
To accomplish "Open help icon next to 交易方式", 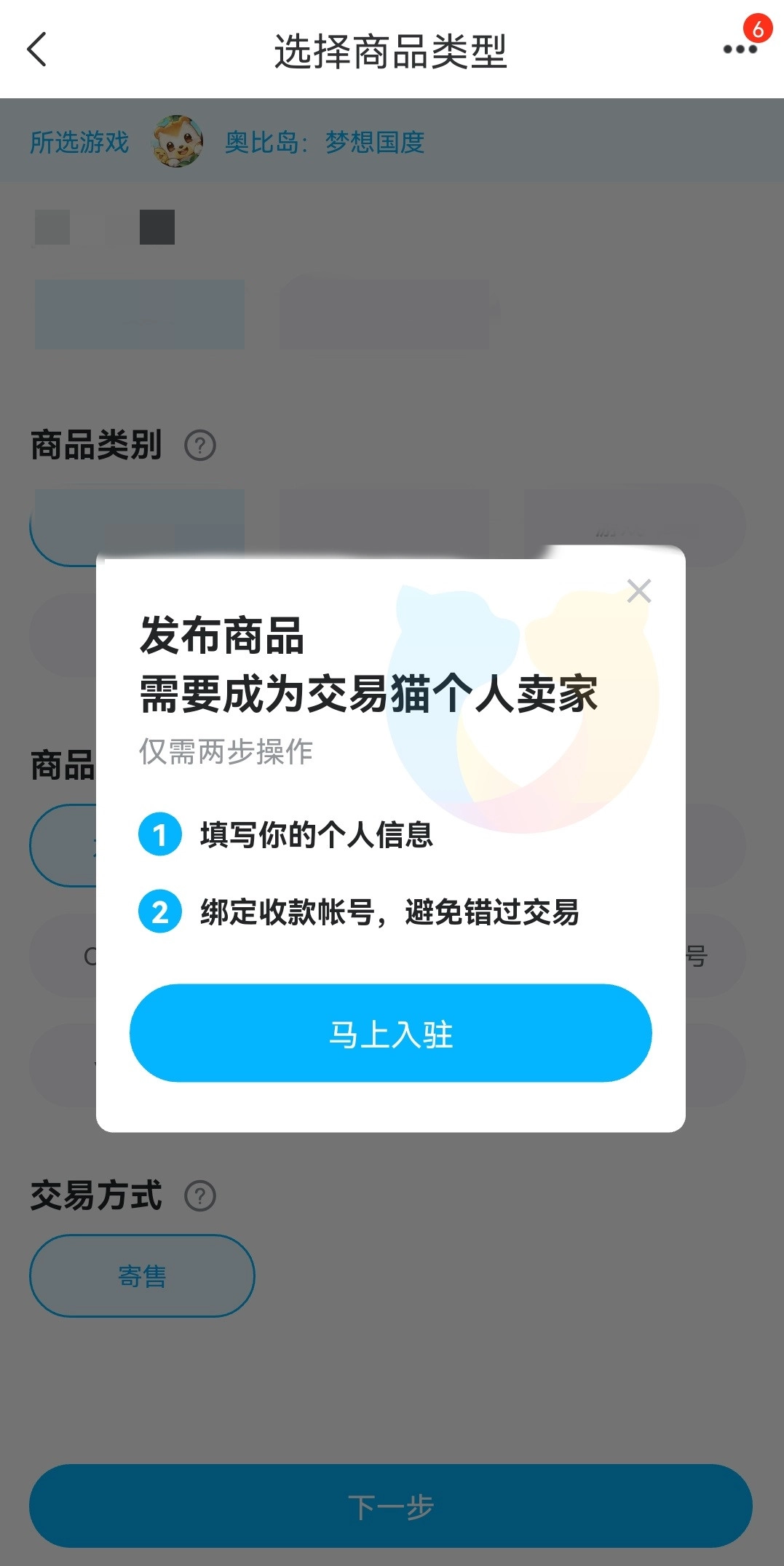I will click(200, 1195).
